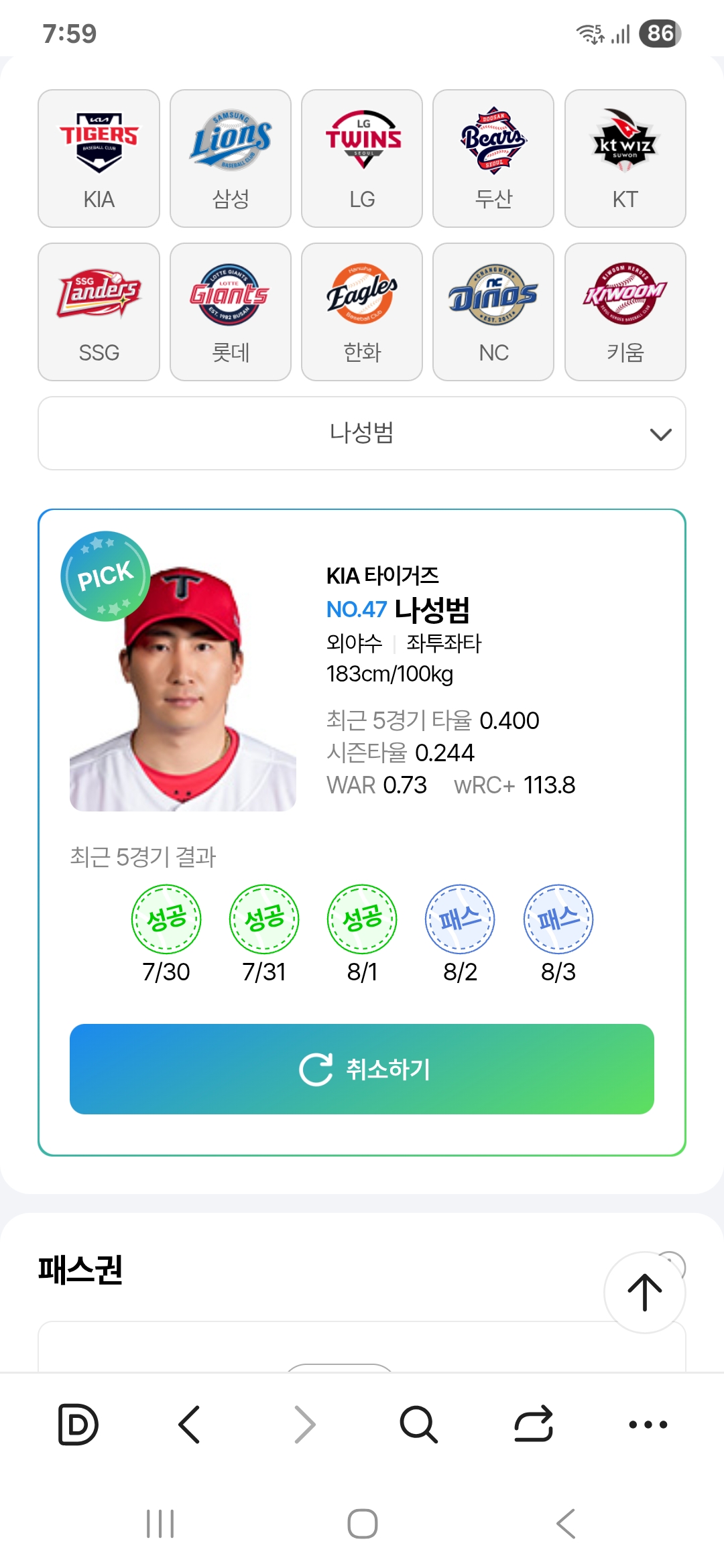Screen dimensions: 724x1568
Task: Pick the 두산 Bears team tile
Action: 493,158
